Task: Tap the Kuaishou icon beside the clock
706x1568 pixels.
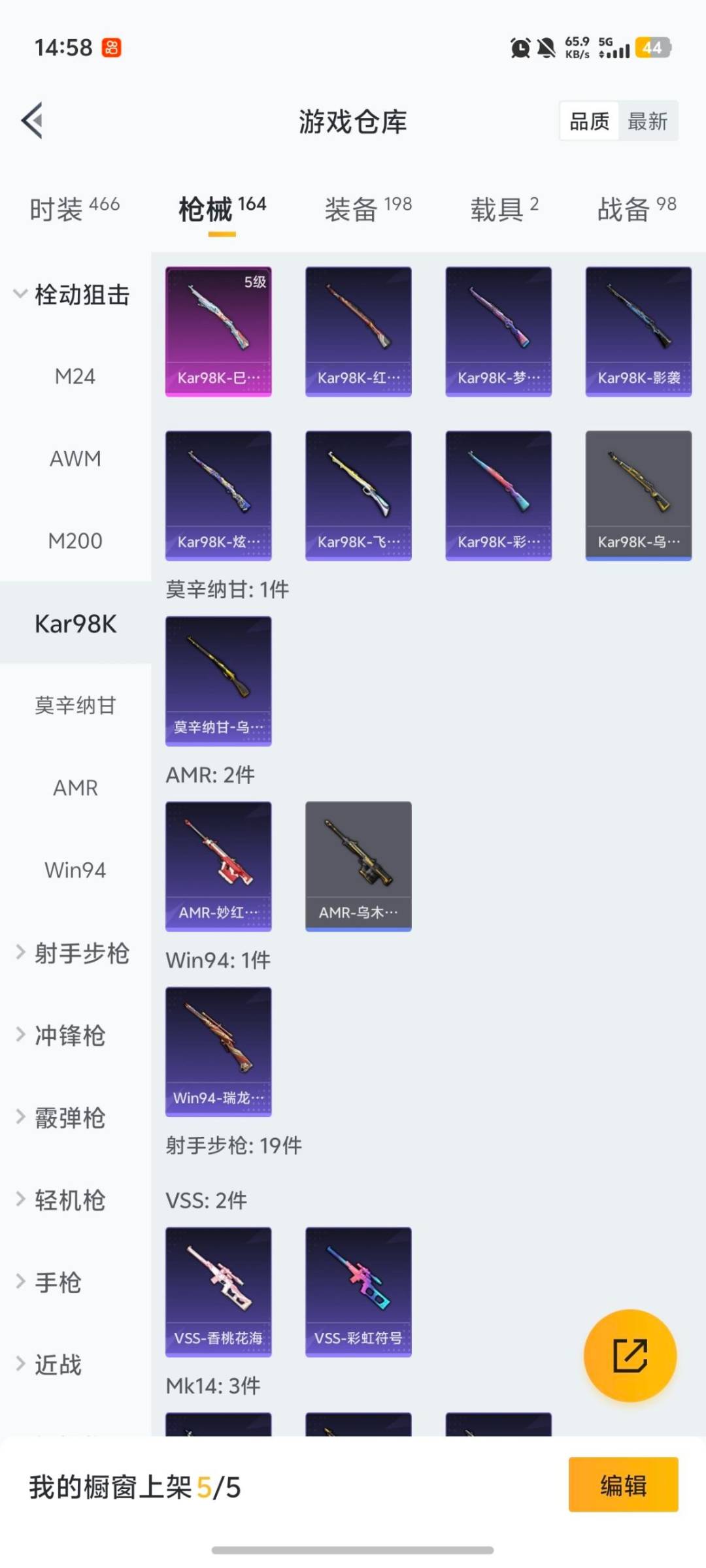Action: tap(109, 46)
